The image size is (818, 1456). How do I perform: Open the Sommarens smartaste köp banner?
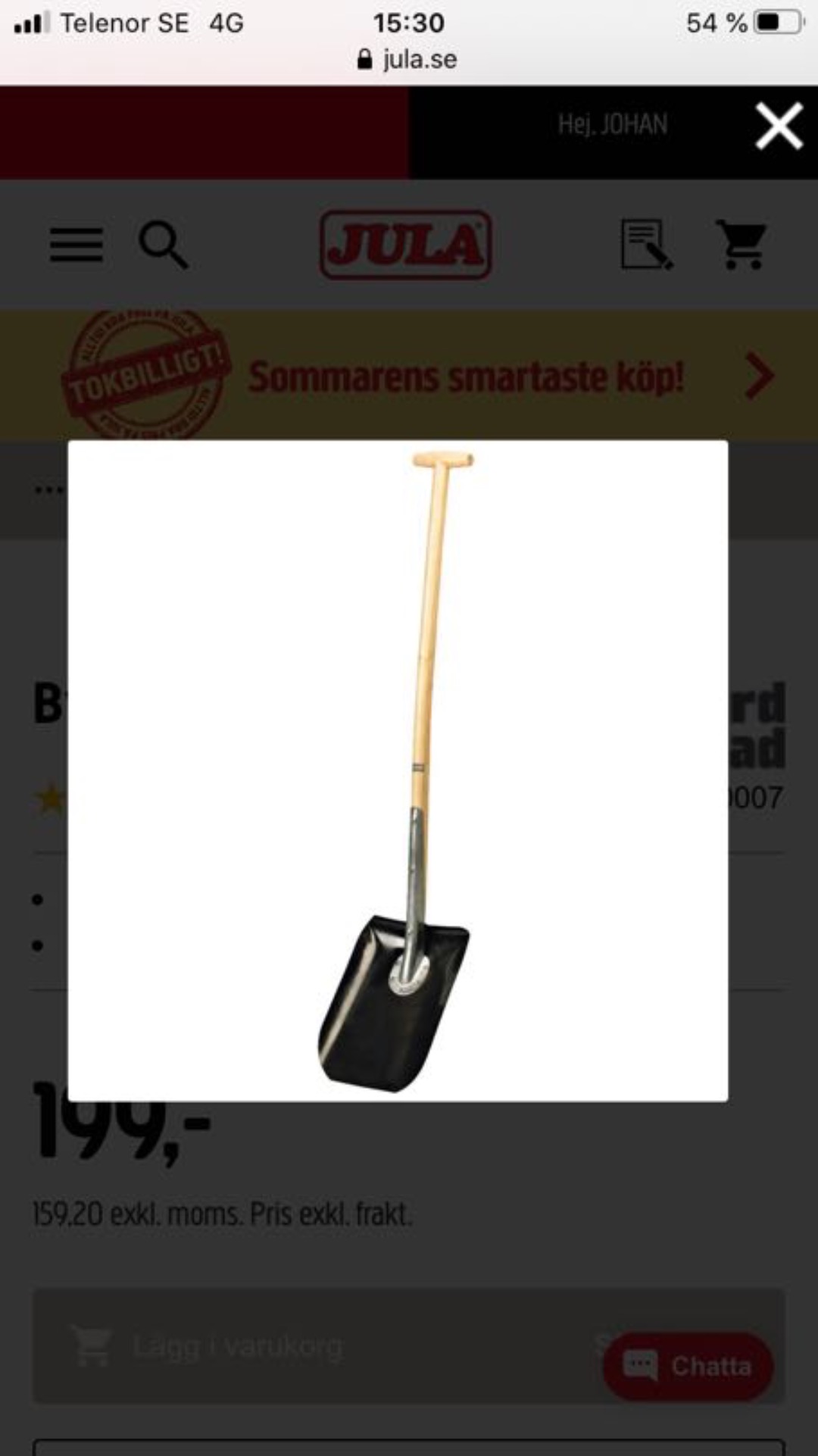click(465, 376)
